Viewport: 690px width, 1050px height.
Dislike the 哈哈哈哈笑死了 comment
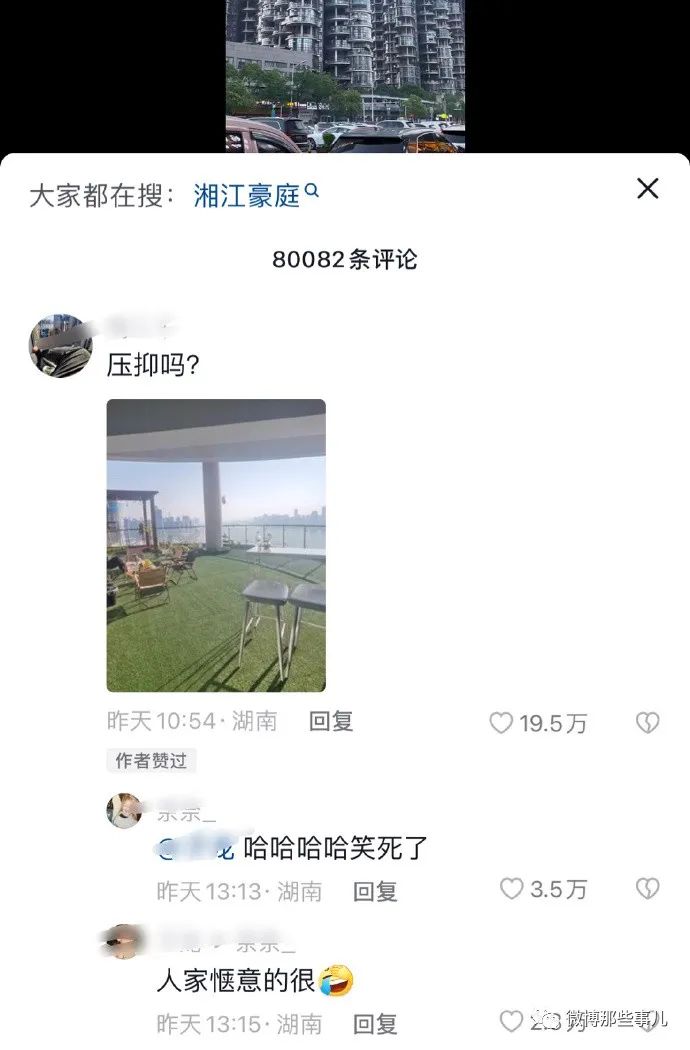[648, 889]
